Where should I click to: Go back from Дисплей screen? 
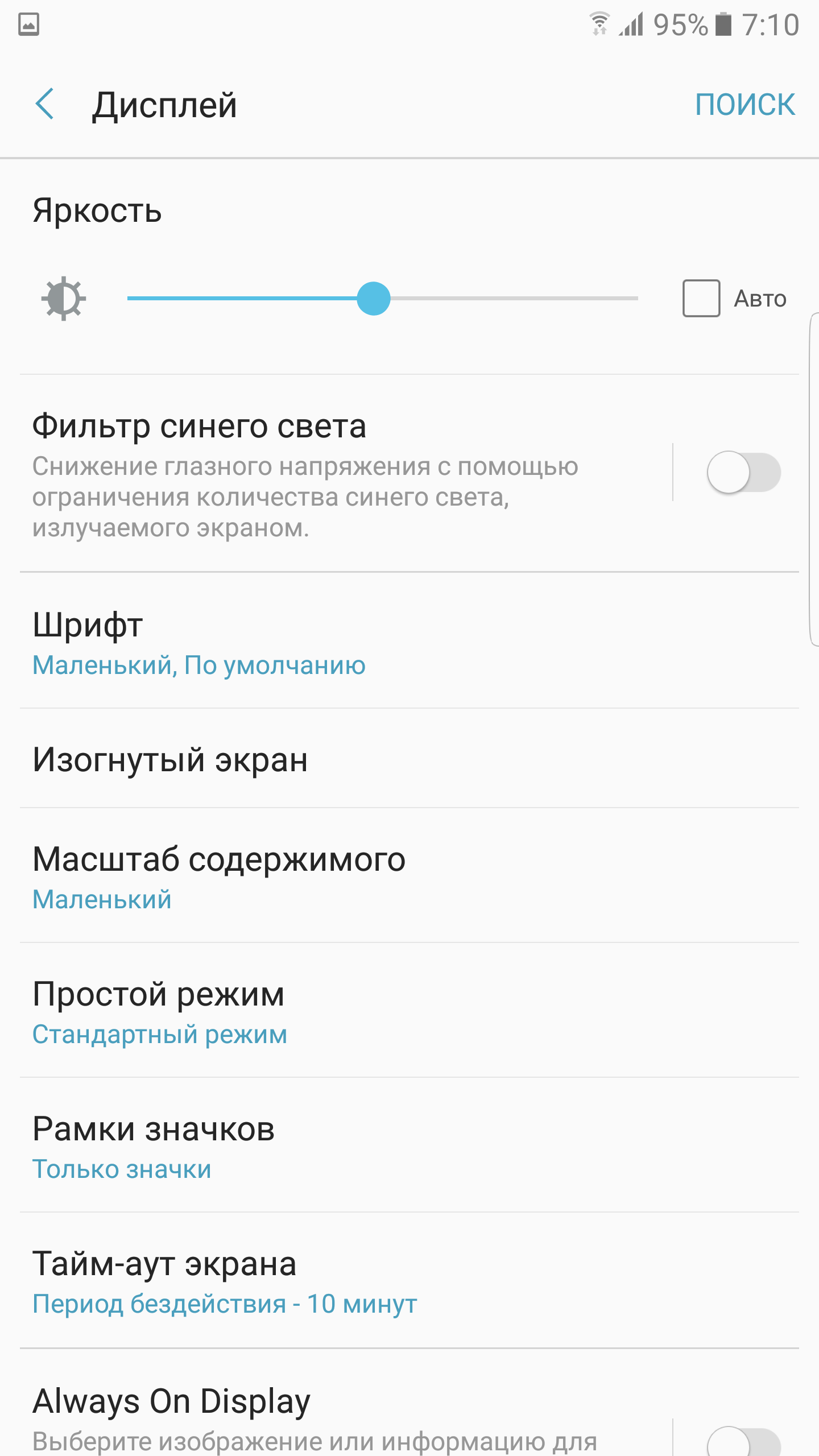44,104
